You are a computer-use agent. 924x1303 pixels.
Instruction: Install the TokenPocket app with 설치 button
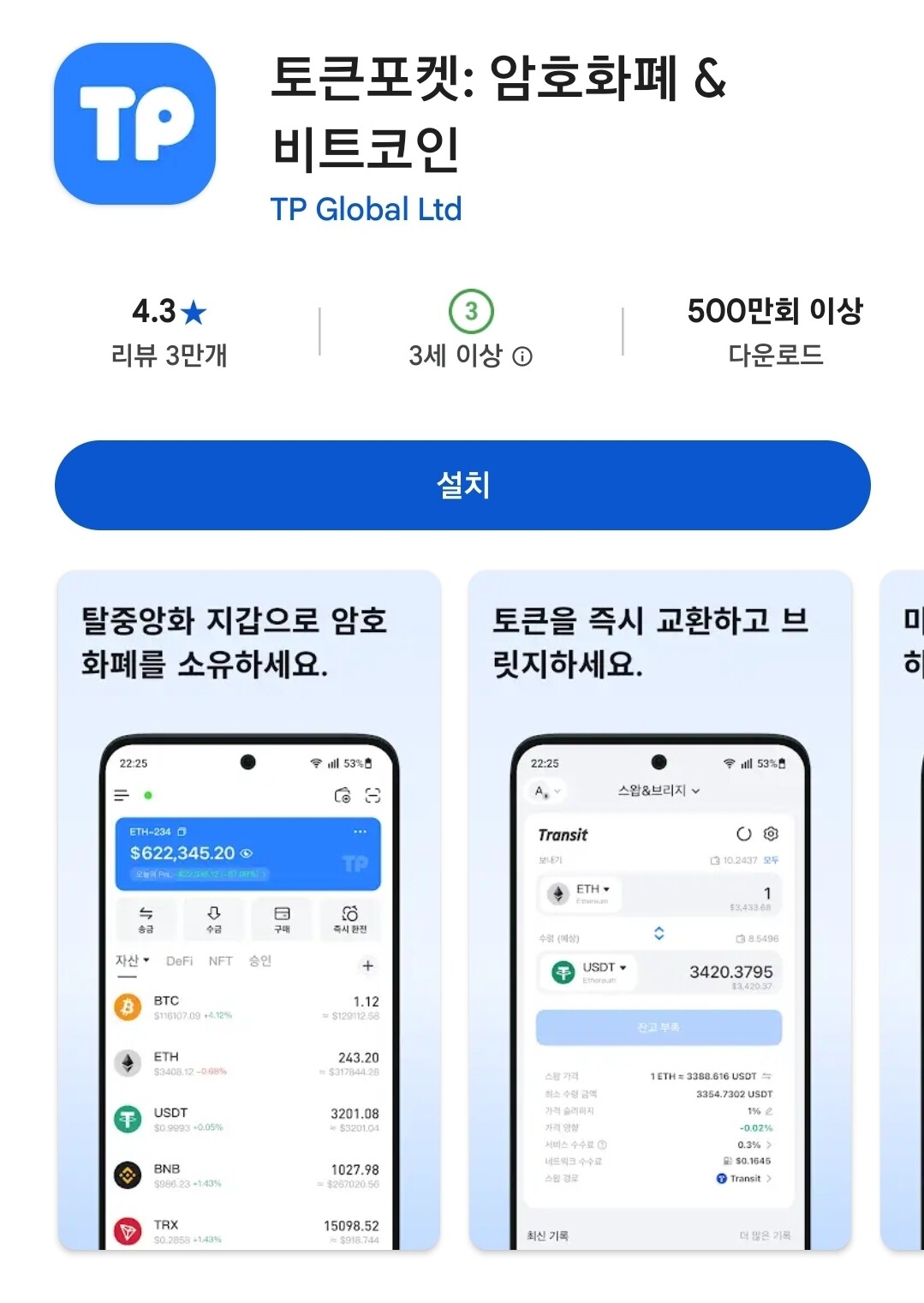(462, 485)
